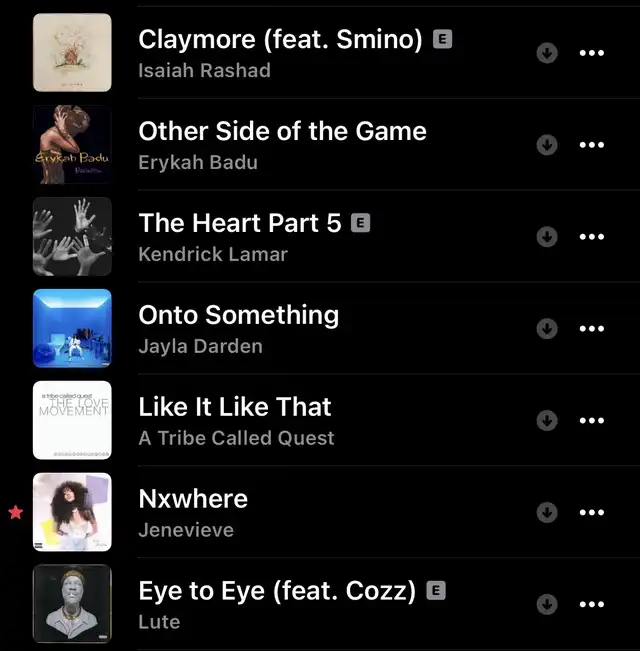The height and width of the screenshot is (651, 640).
Task: Open more options for Other Side of the Game
Action: pos(592,145)
